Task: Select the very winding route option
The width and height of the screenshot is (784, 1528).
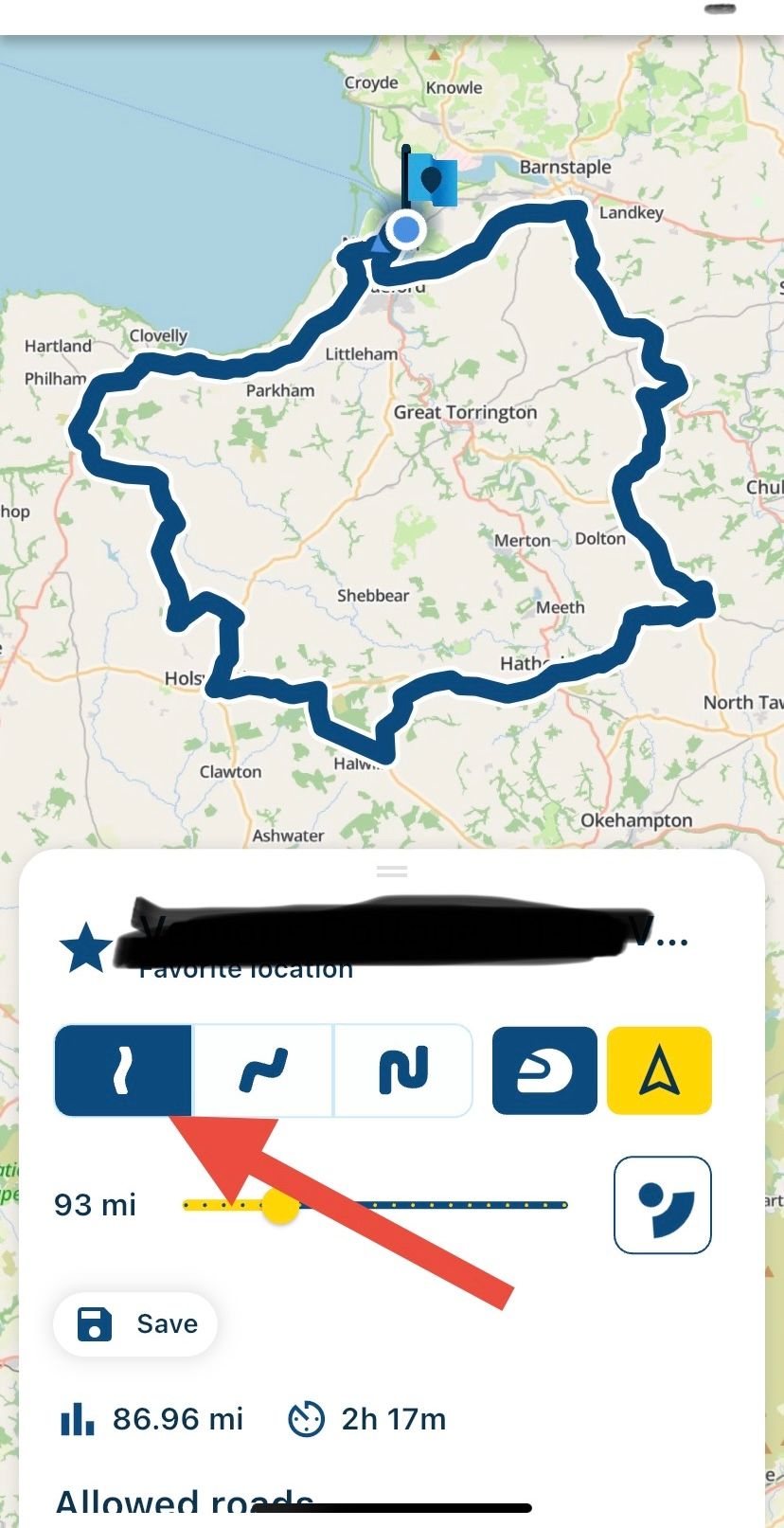Action: (x=403, y=1070)
